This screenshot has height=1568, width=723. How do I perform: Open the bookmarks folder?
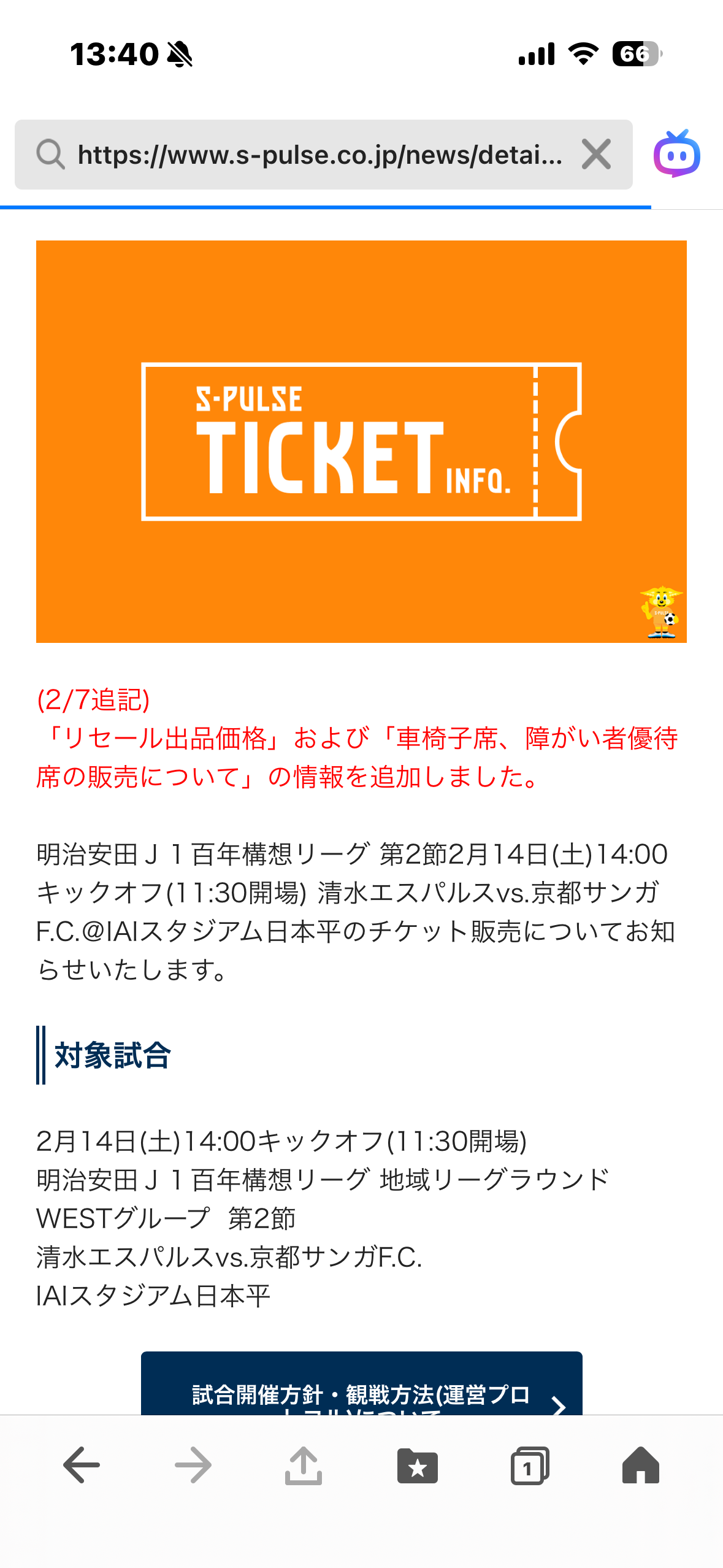417,1465
